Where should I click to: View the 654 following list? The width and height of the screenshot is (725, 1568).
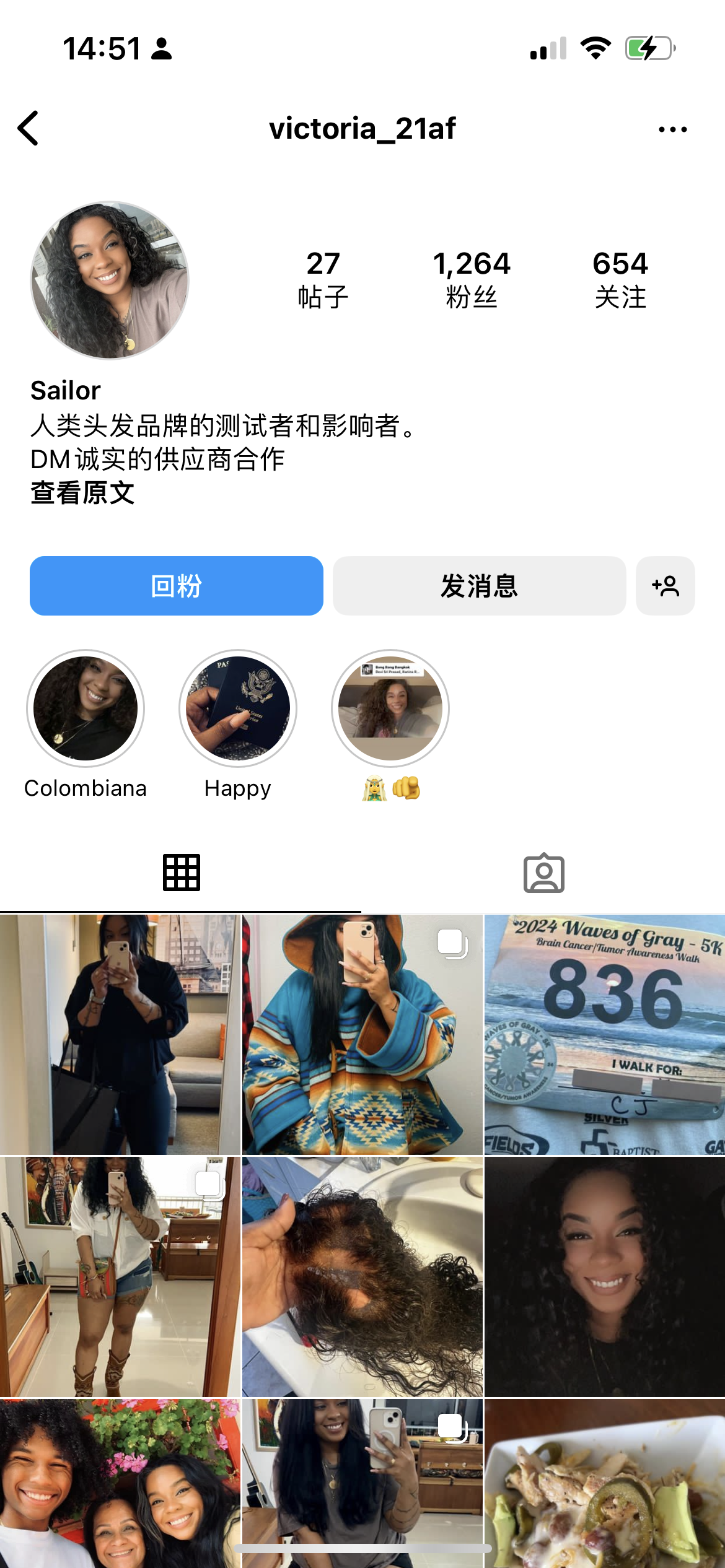tap(620, 279)
